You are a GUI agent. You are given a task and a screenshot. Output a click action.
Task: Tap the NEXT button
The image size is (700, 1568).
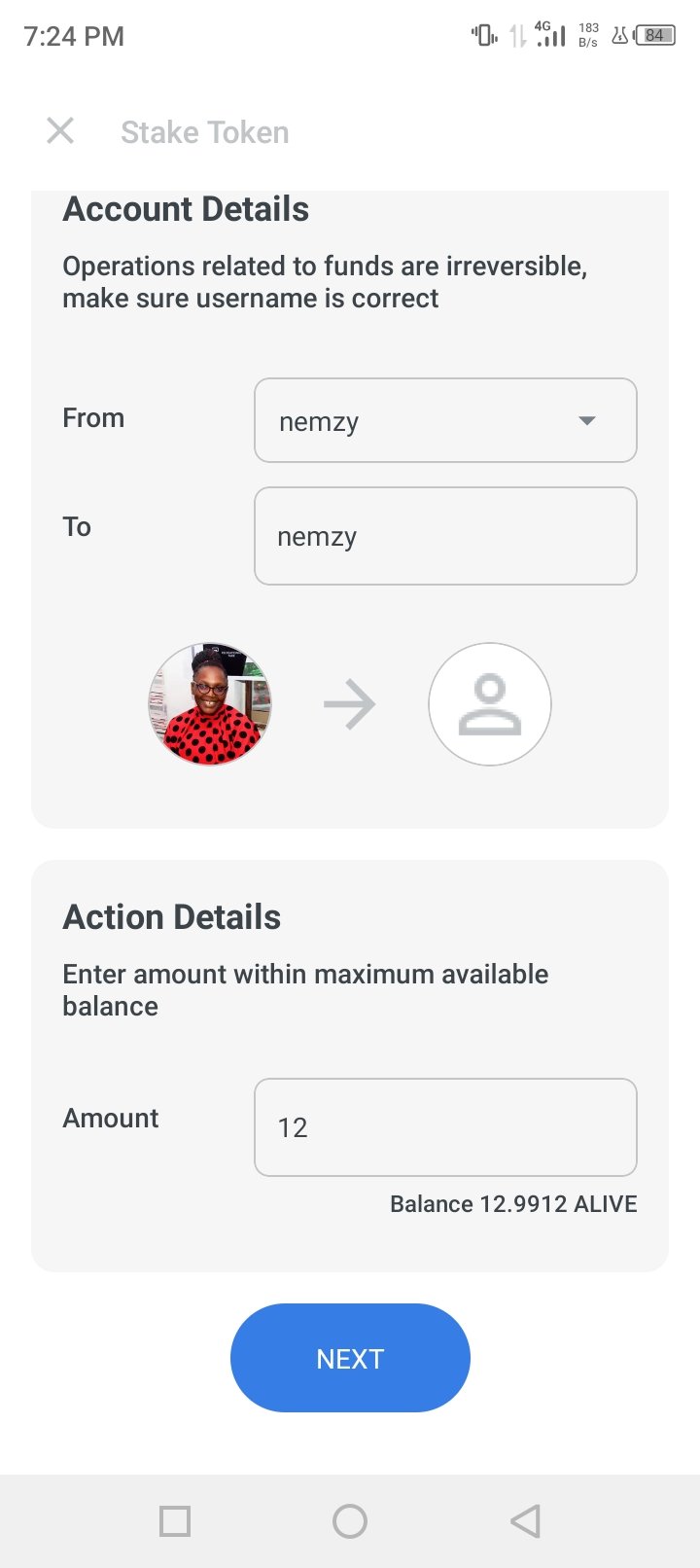[x=350, y=1358]
